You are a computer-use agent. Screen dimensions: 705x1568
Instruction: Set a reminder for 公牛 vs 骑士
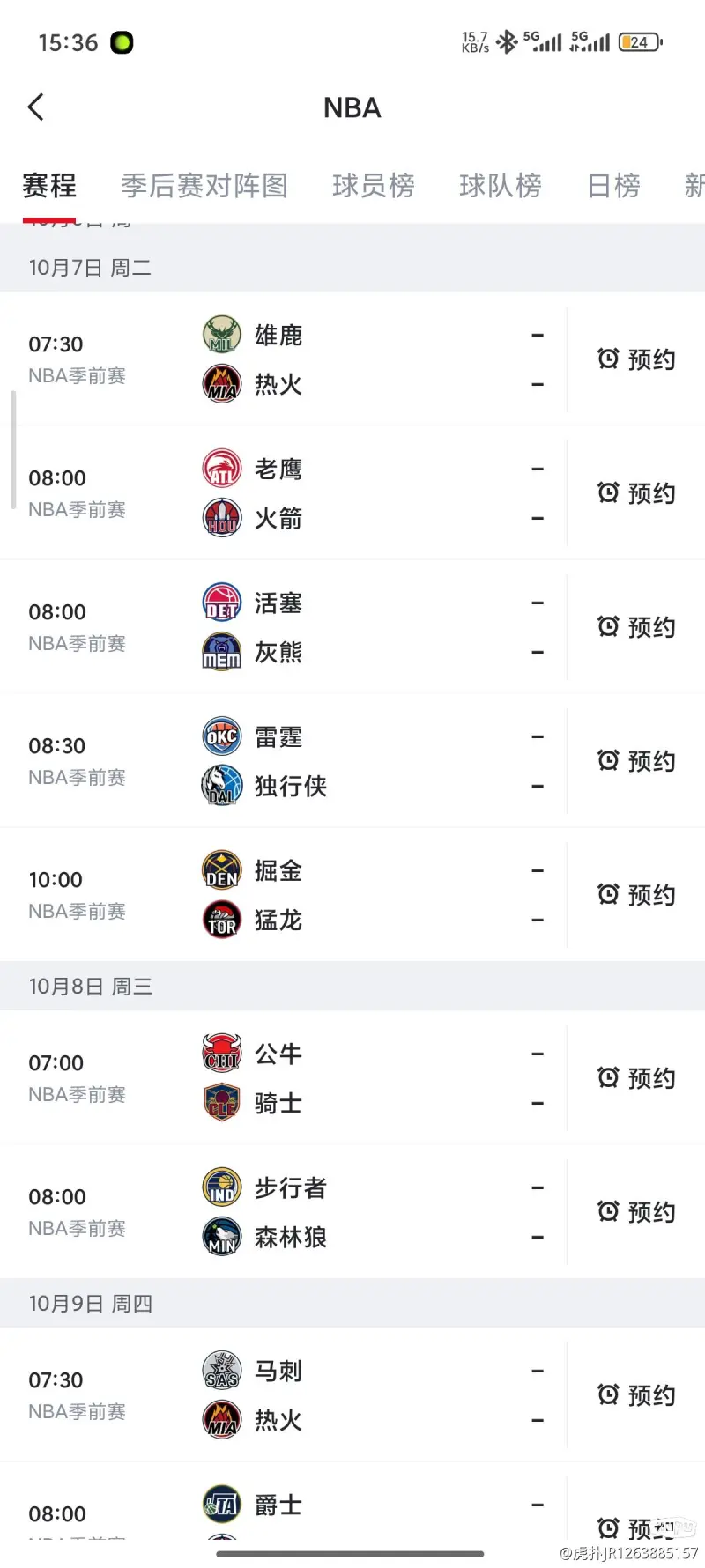point(636,1078)
